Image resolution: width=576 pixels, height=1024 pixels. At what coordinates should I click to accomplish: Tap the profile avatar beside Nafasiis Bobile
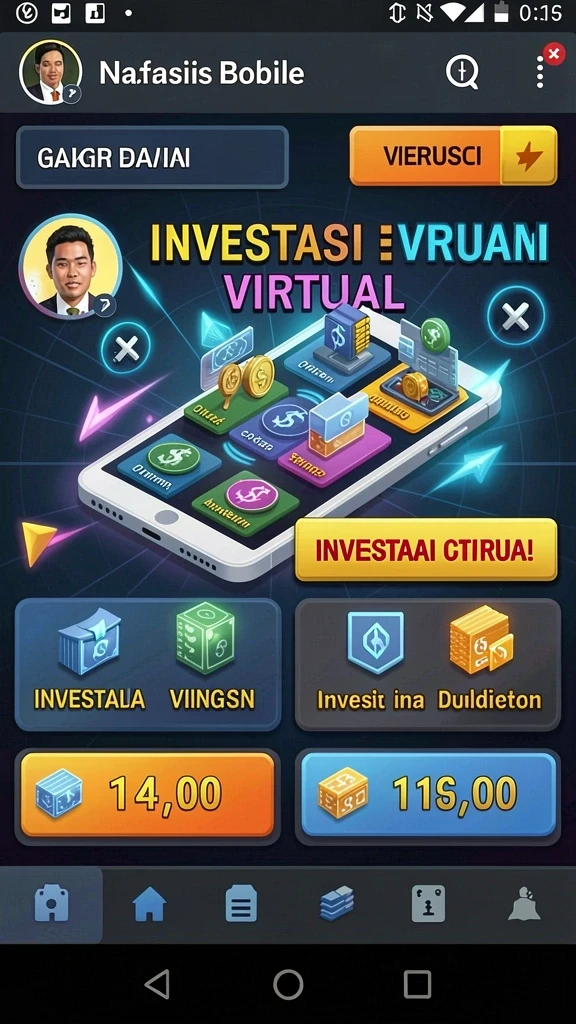50,72
